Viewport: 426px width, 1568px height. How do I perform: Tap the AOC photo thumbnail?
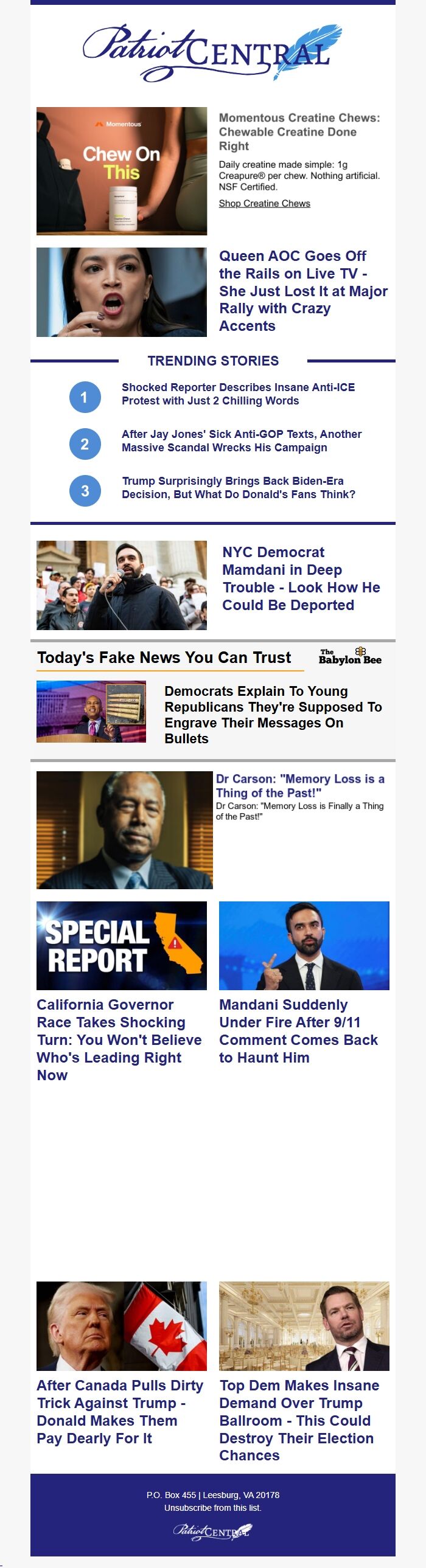(x=121, y=292)
